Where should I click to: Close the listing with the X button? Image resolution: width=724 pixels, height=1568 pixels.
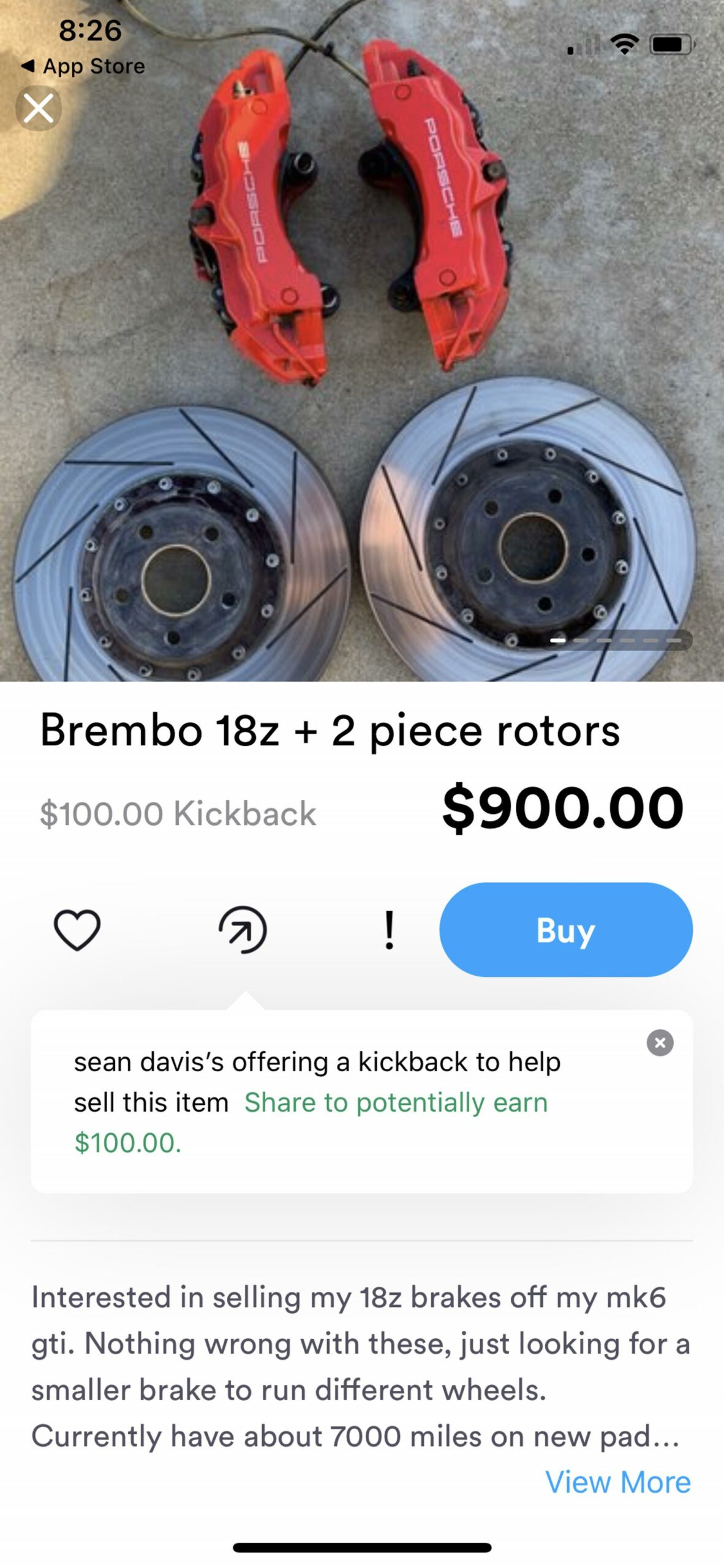39,108
